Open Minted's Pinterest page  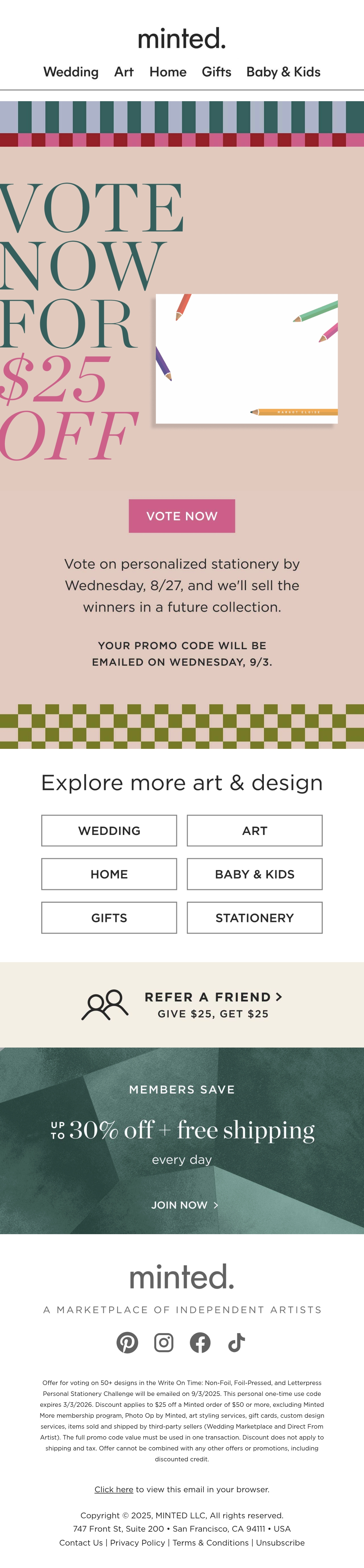(127, 1342)
